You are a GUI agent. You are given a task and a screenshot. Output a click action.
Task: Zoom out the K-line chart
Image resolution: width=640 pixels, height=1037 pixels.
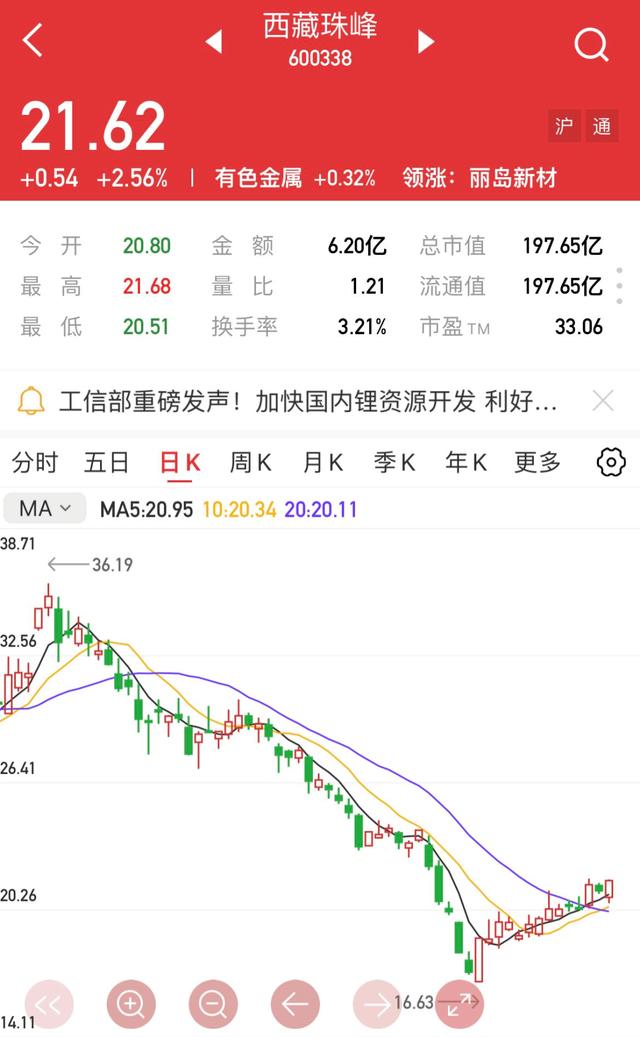coord(213,1002)
